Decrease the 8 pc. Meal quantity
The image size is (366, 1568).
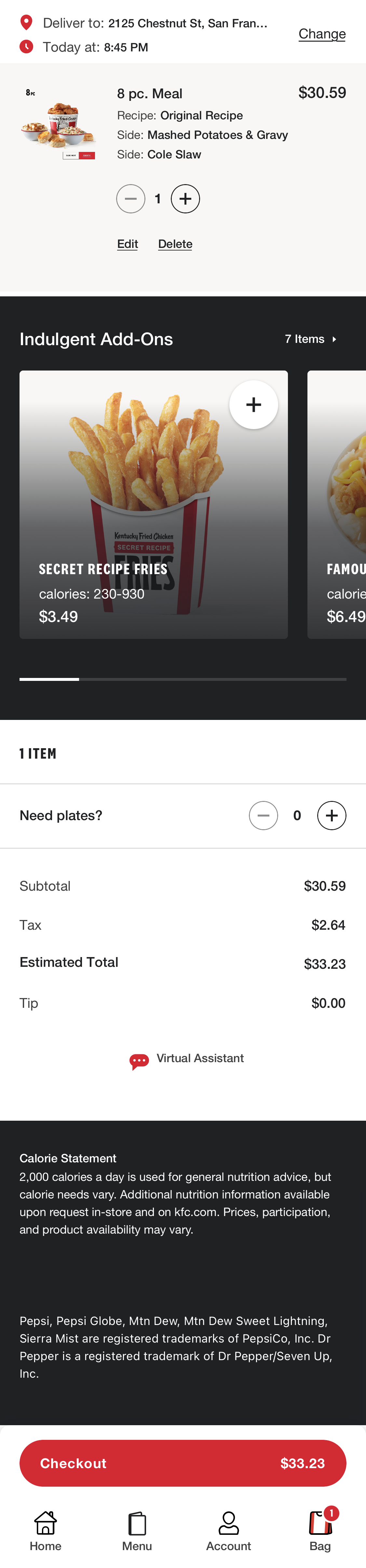[130, 199]
